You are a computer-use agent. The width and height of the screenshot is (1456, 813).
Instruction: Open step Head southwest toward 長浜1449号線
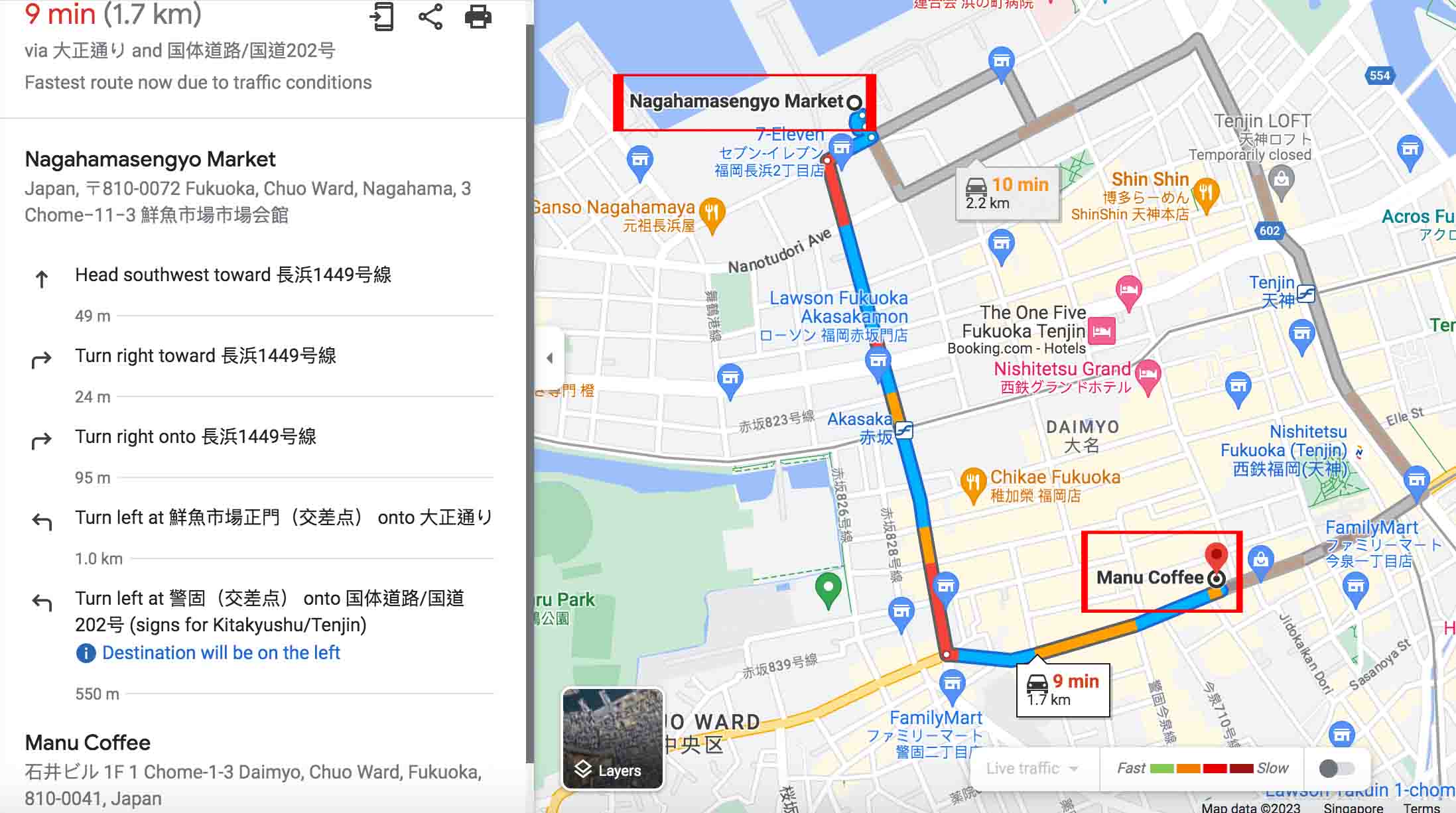(233, 275)
